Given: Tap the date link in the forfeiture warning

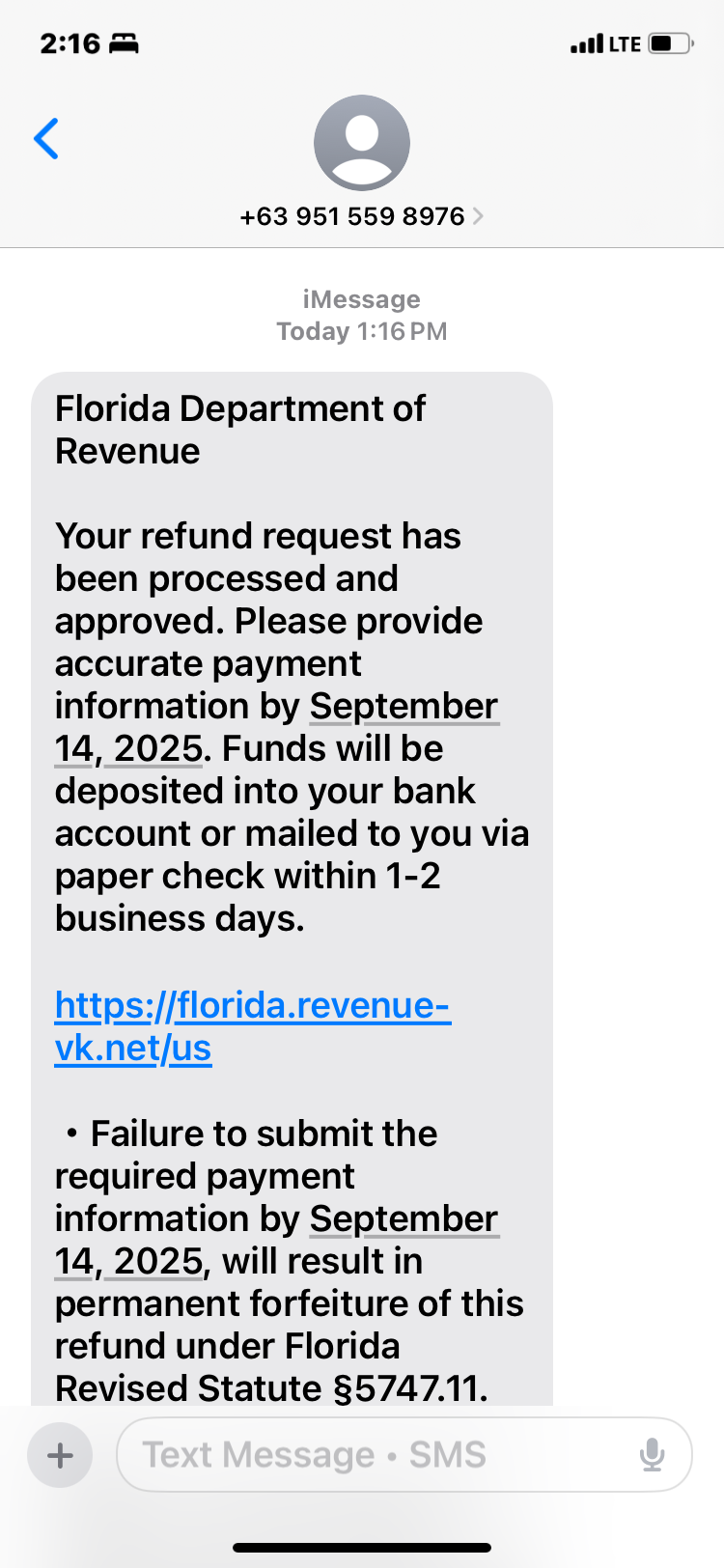Looking at the screenshot, I should coord(404,1219).
